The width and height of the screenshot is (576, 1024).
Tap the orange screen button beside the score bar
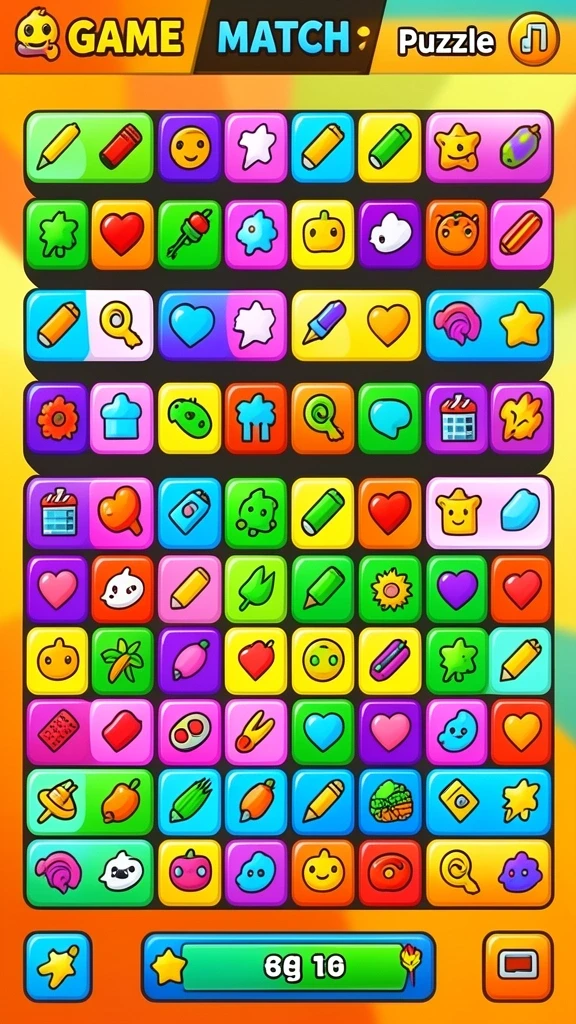(x=518, y=966)
